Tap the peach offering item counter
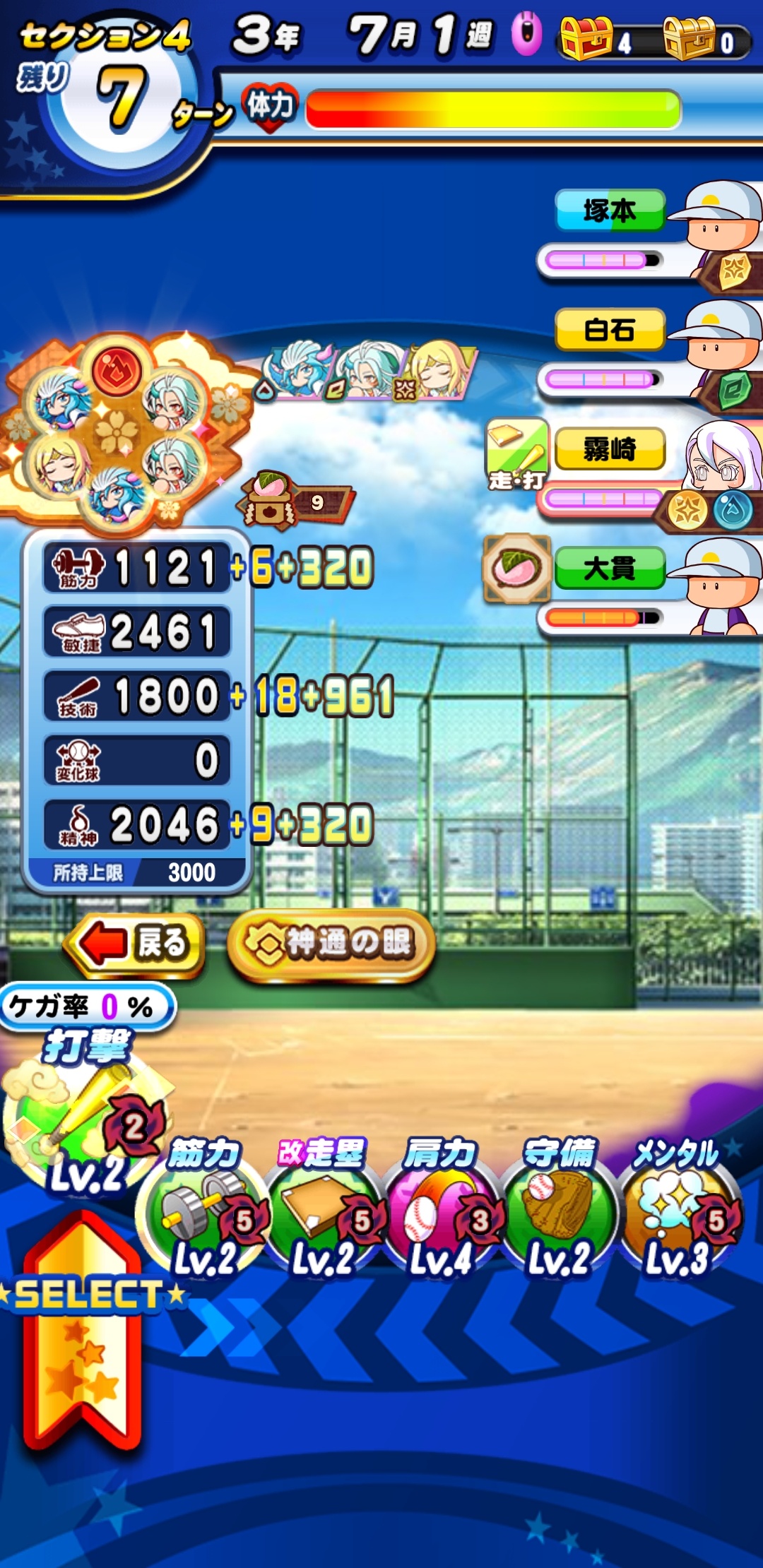Image resolution: width=763 pixels, height=1568 pixels. click(297, 500)
